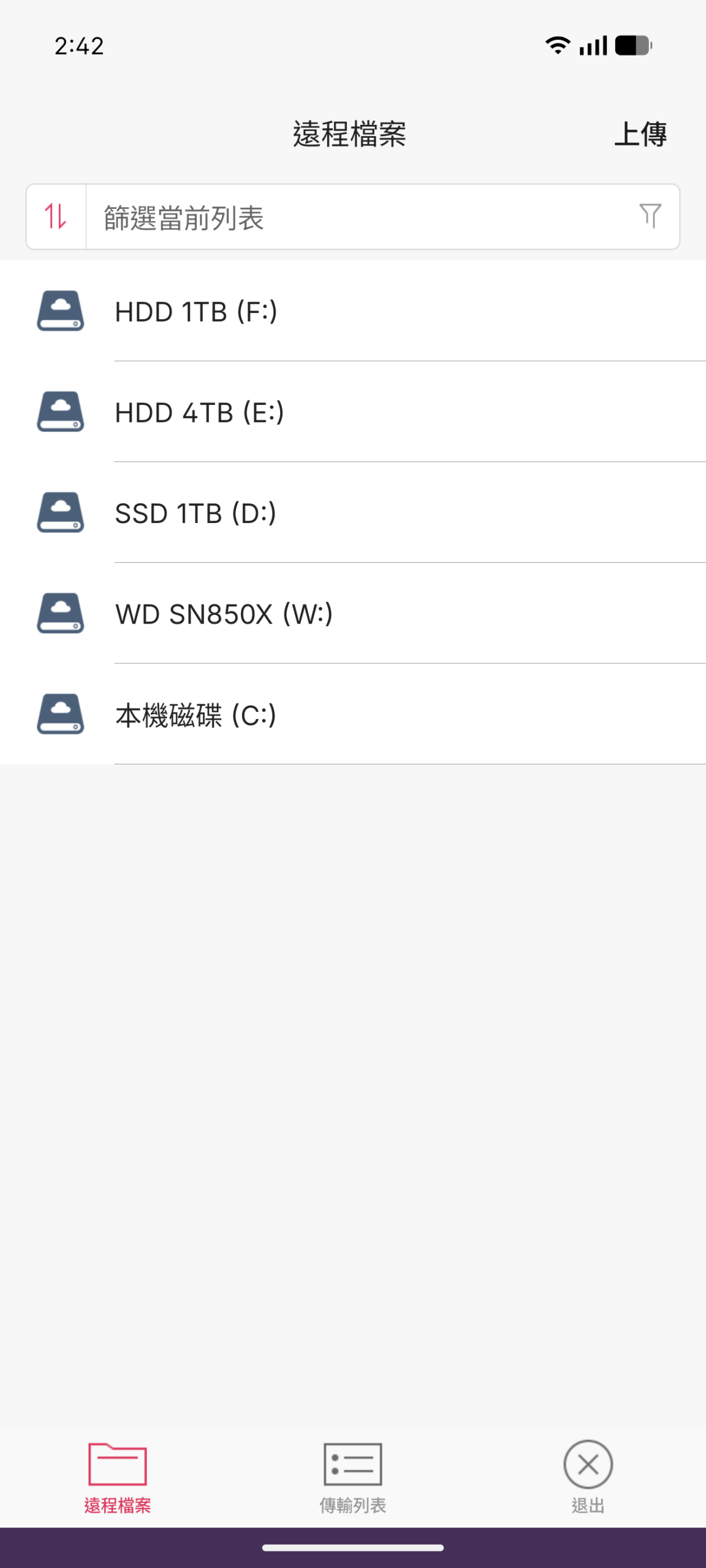Tap the funnel filter icon
This screenshot has height=1568, width=706.
(650, 216)
